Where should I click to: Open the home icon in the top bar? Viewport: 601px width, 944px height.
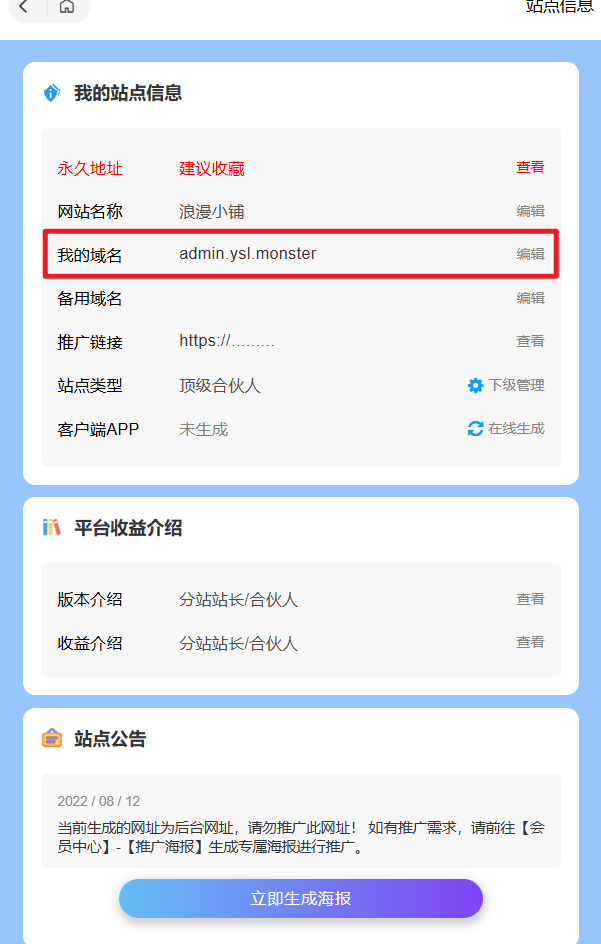(66, 7)
